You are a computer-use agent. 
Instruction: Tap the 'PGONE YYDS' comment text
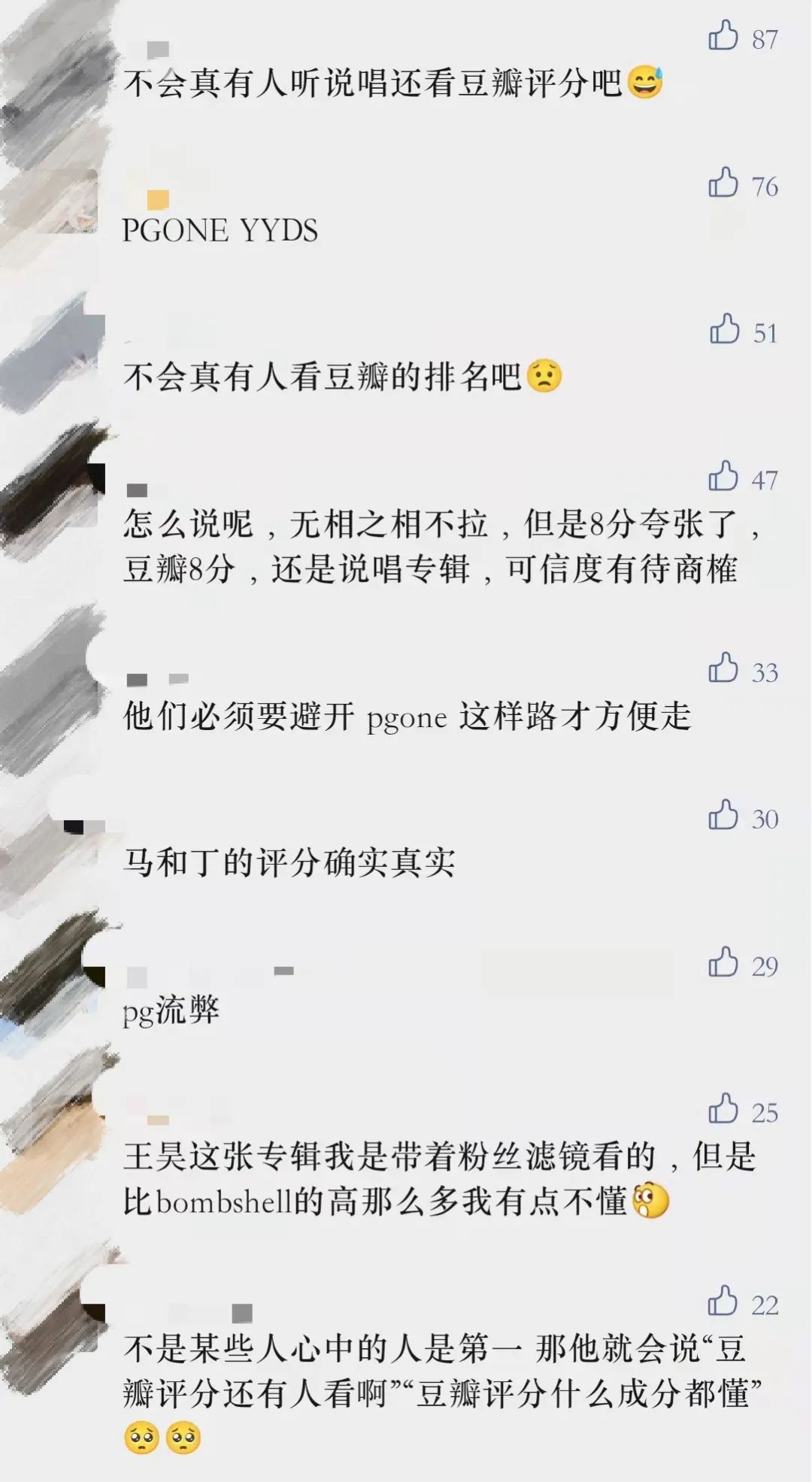222,229
